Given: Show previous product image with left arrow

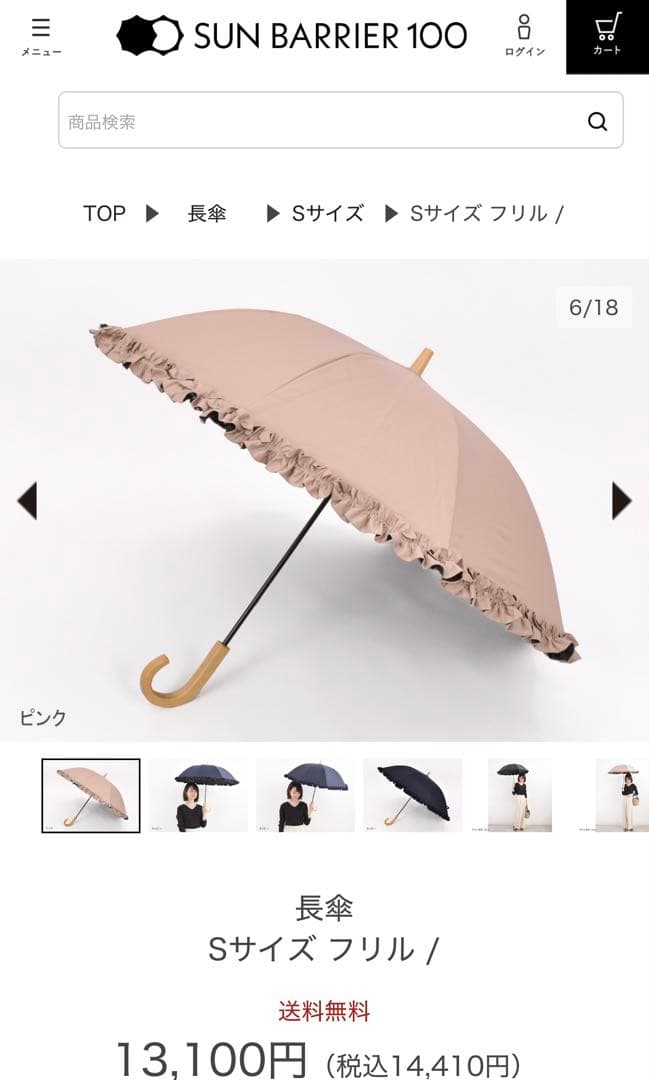Looking at the screenshot, I should click(x=27, y=500).
